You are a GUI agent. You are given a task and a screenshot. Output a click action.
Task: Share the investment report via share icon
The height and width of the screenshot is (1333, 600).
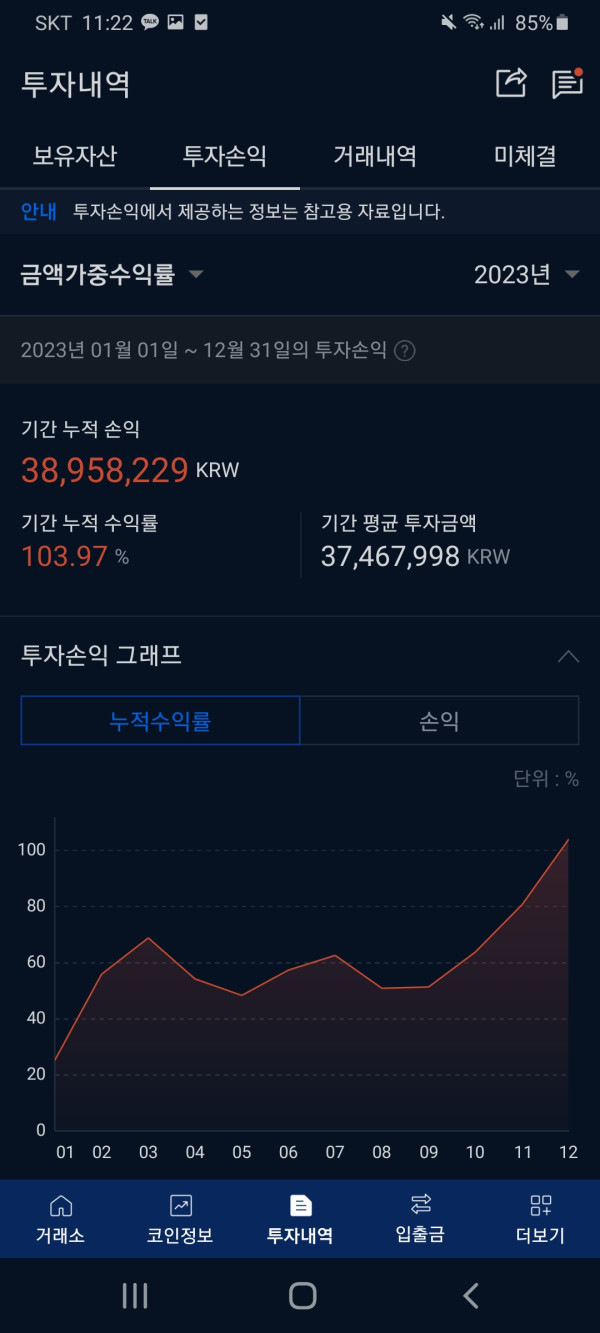(x=511, y=83)
